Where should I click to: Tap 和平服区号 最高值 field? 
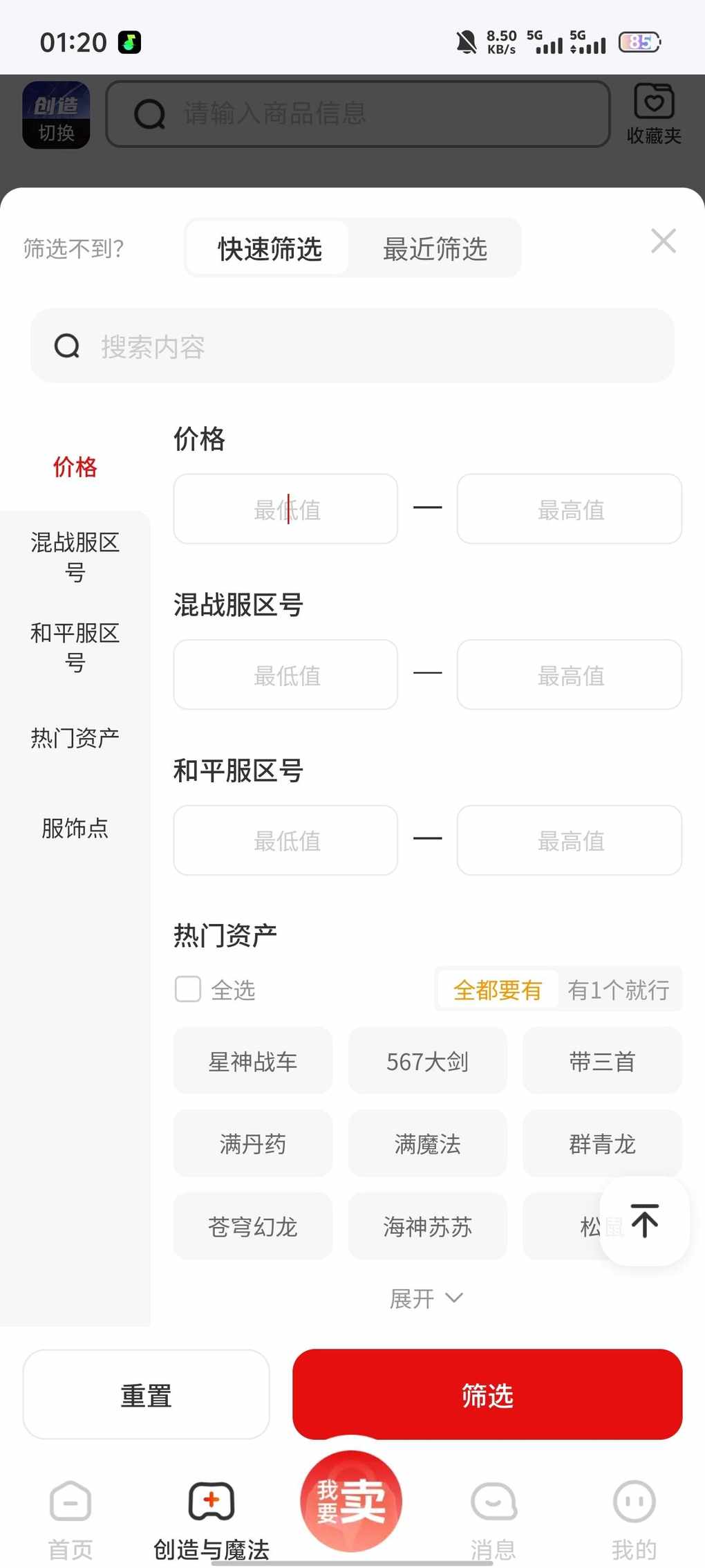pyautogui.click(x=570, y=840)
